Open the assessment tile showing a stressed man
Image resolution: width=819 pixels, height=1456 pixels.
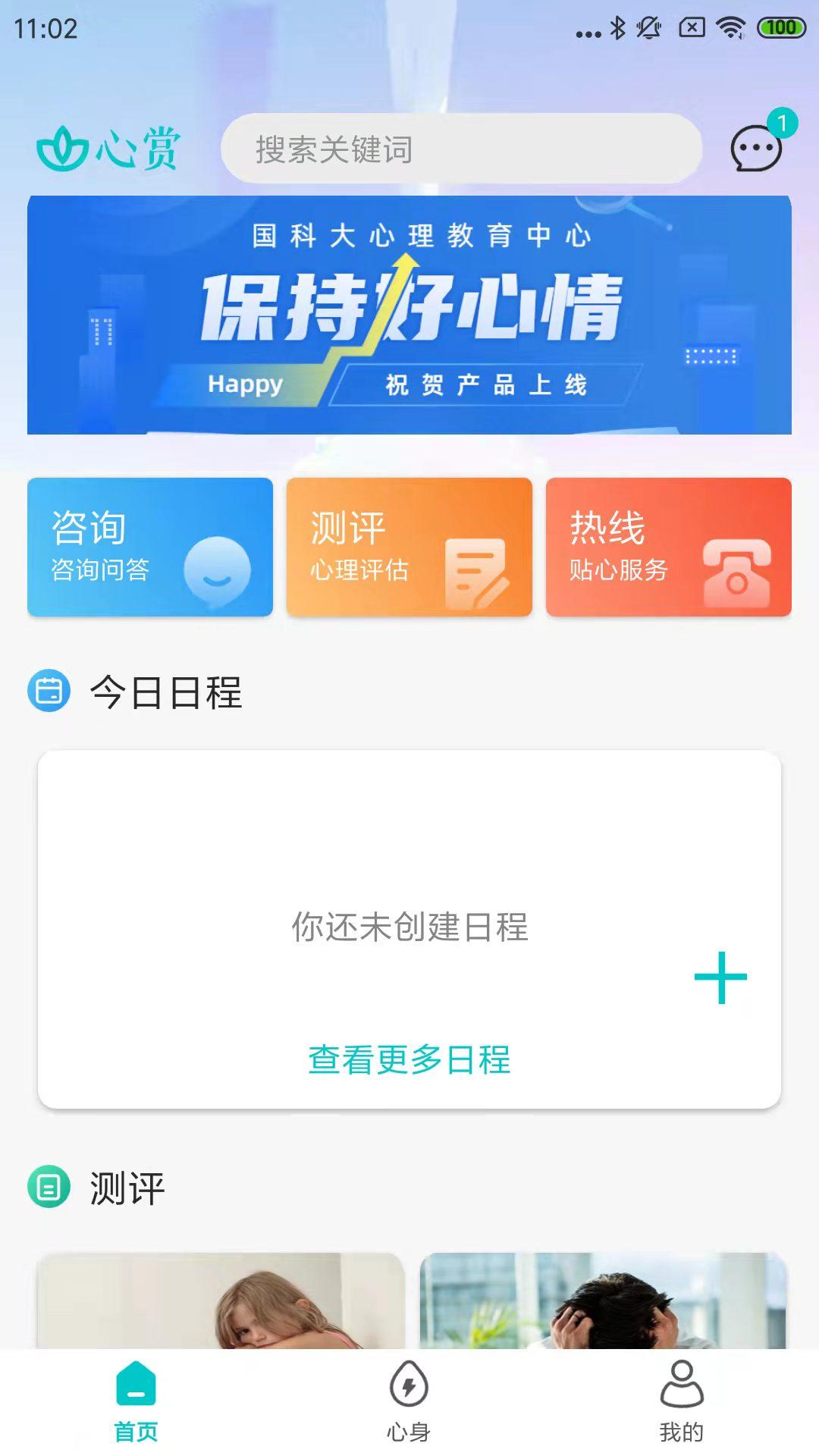pos(603,1301)
